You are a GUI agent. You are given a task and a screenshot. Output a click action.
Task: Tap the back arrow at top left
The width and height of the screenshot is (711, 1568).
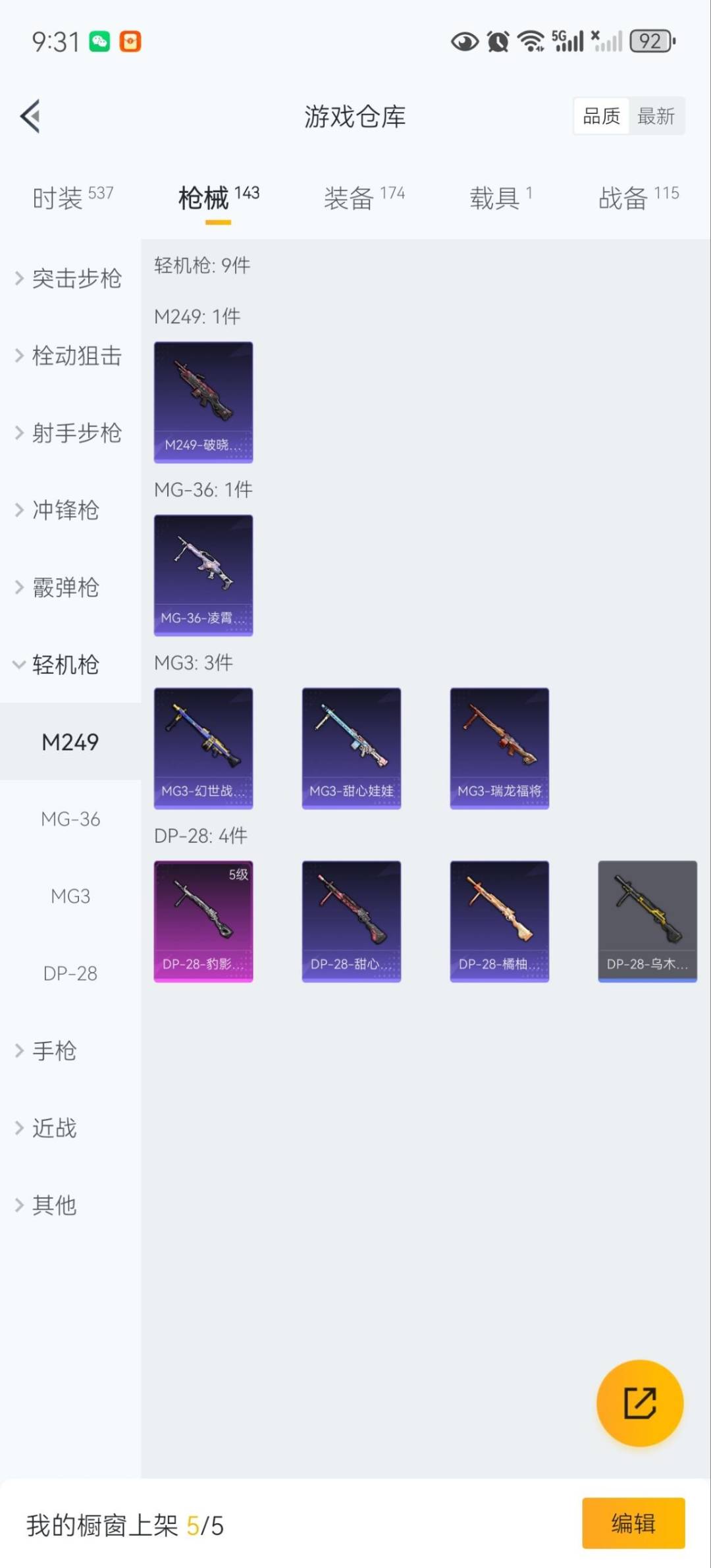[31, 117]
